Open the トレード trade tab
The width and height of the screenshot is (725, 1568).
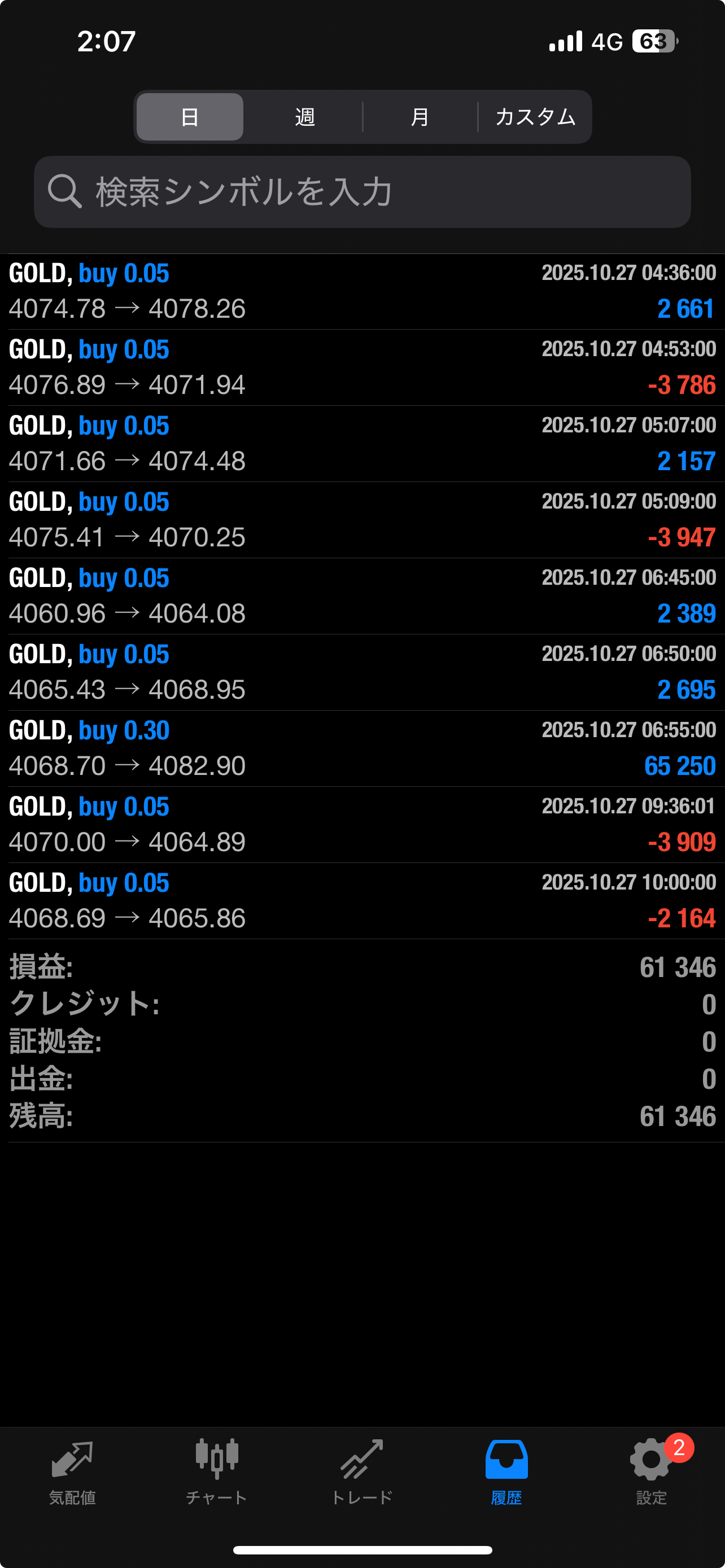click(x=362, y=1472)
